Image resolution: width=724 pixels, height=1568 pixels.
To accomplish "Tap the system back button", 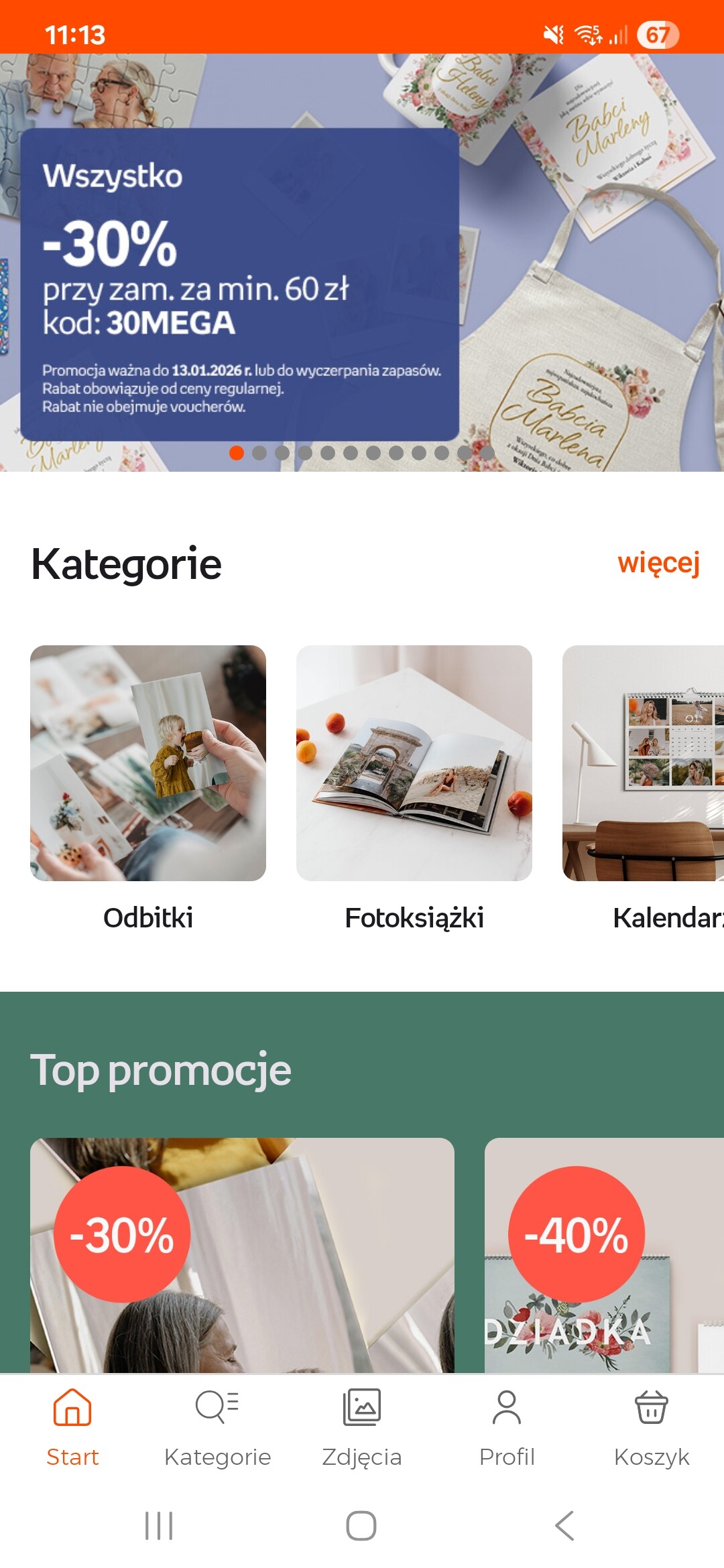I will click(x=564, y=1526).
